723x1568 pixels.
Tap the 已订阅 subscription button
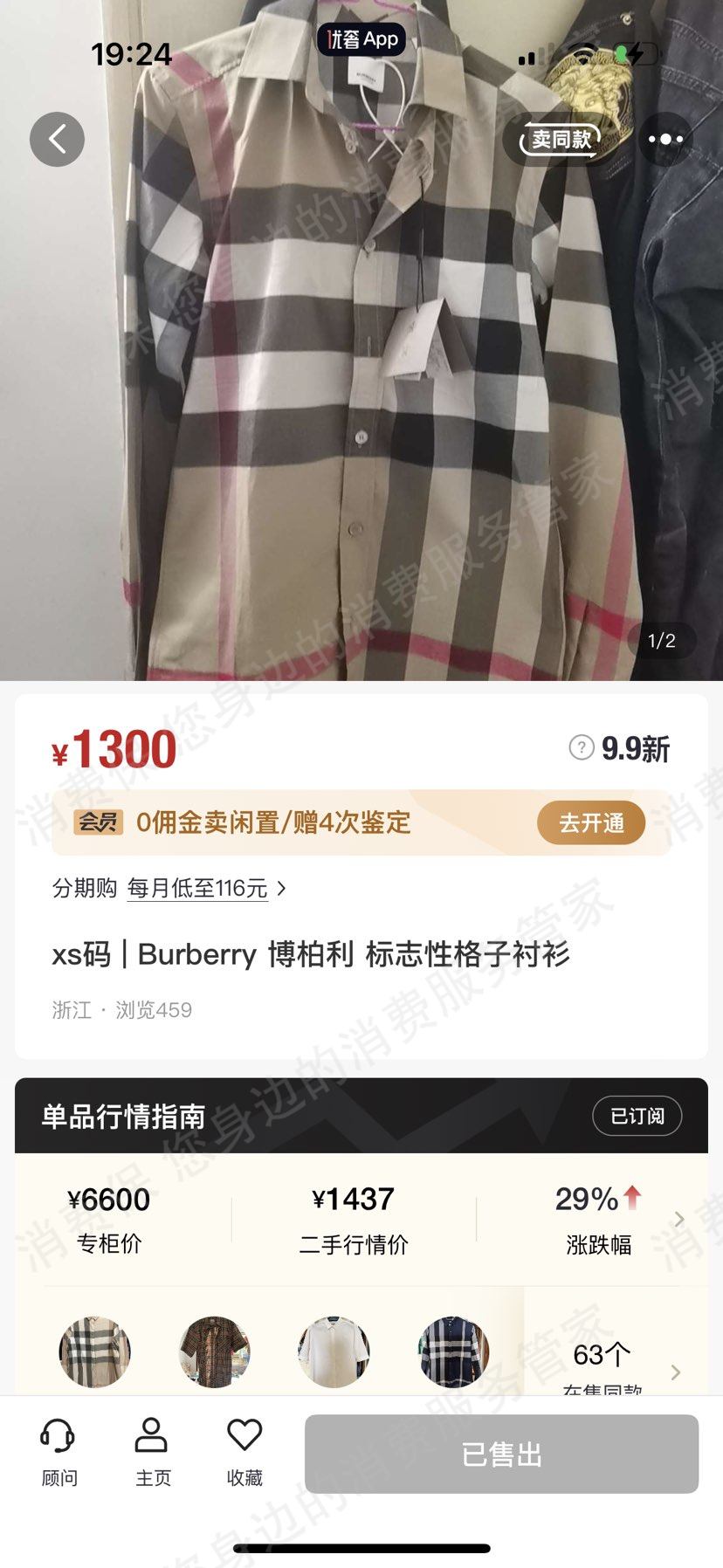point(637,1116)
